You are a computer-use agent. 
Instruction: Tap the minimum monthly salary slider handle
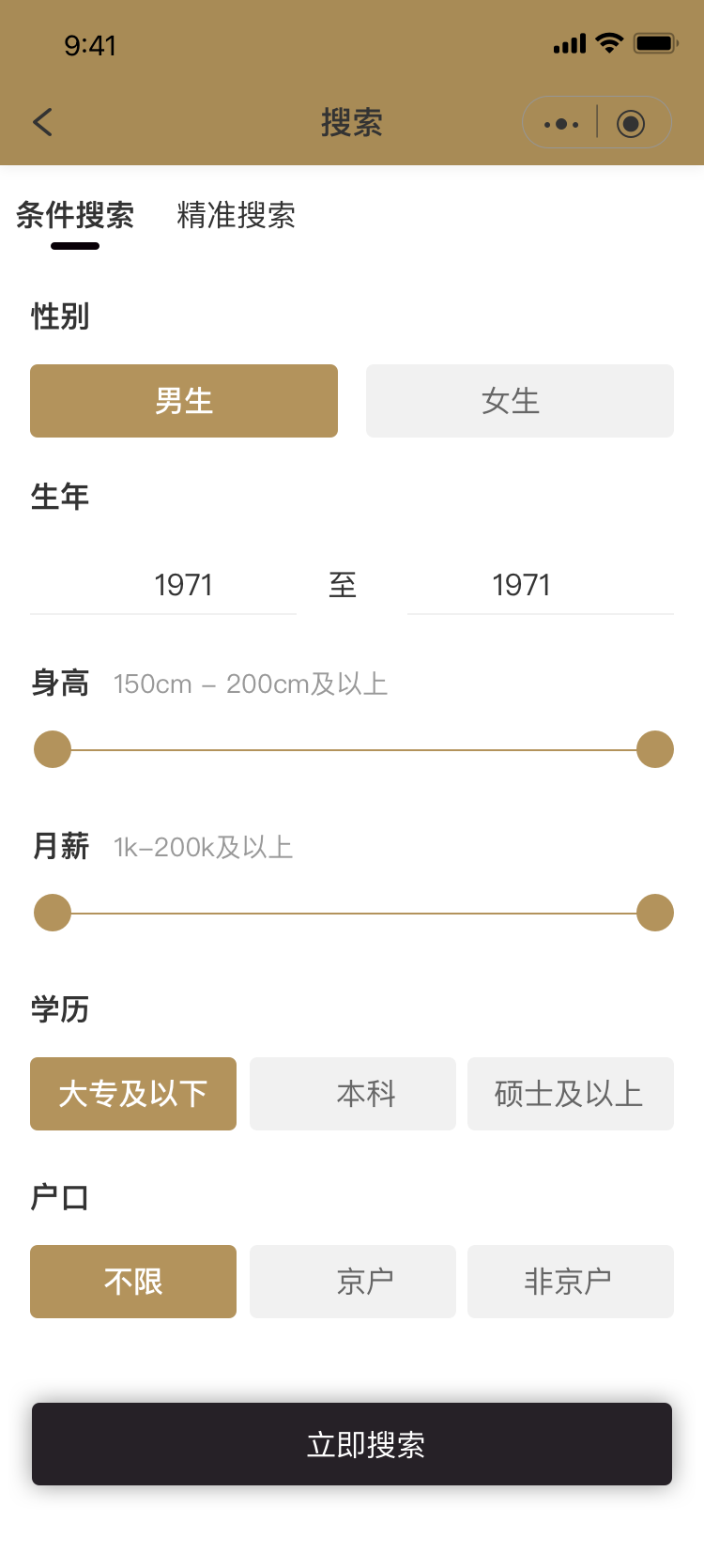click(53, 913)
